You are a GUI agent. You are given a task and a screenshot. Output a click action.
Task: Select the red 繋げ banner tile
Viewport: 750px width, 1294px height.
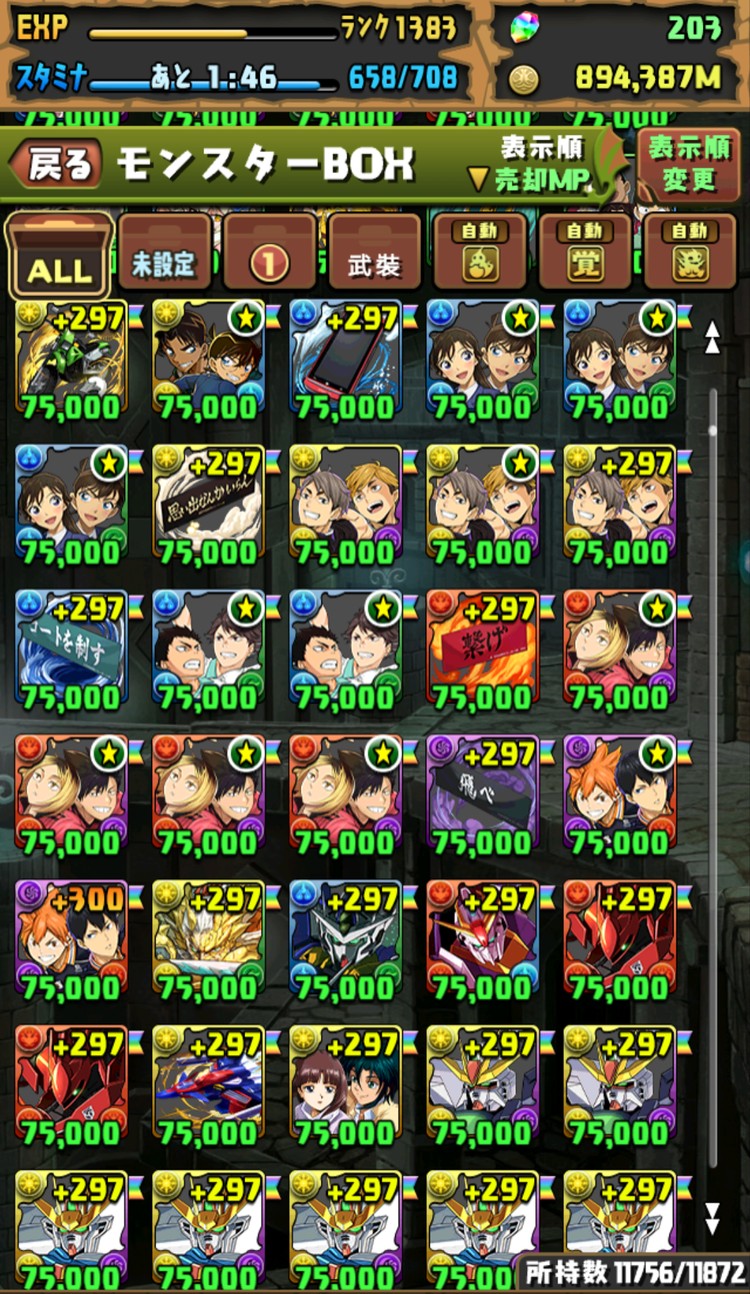tap(482, 649)
